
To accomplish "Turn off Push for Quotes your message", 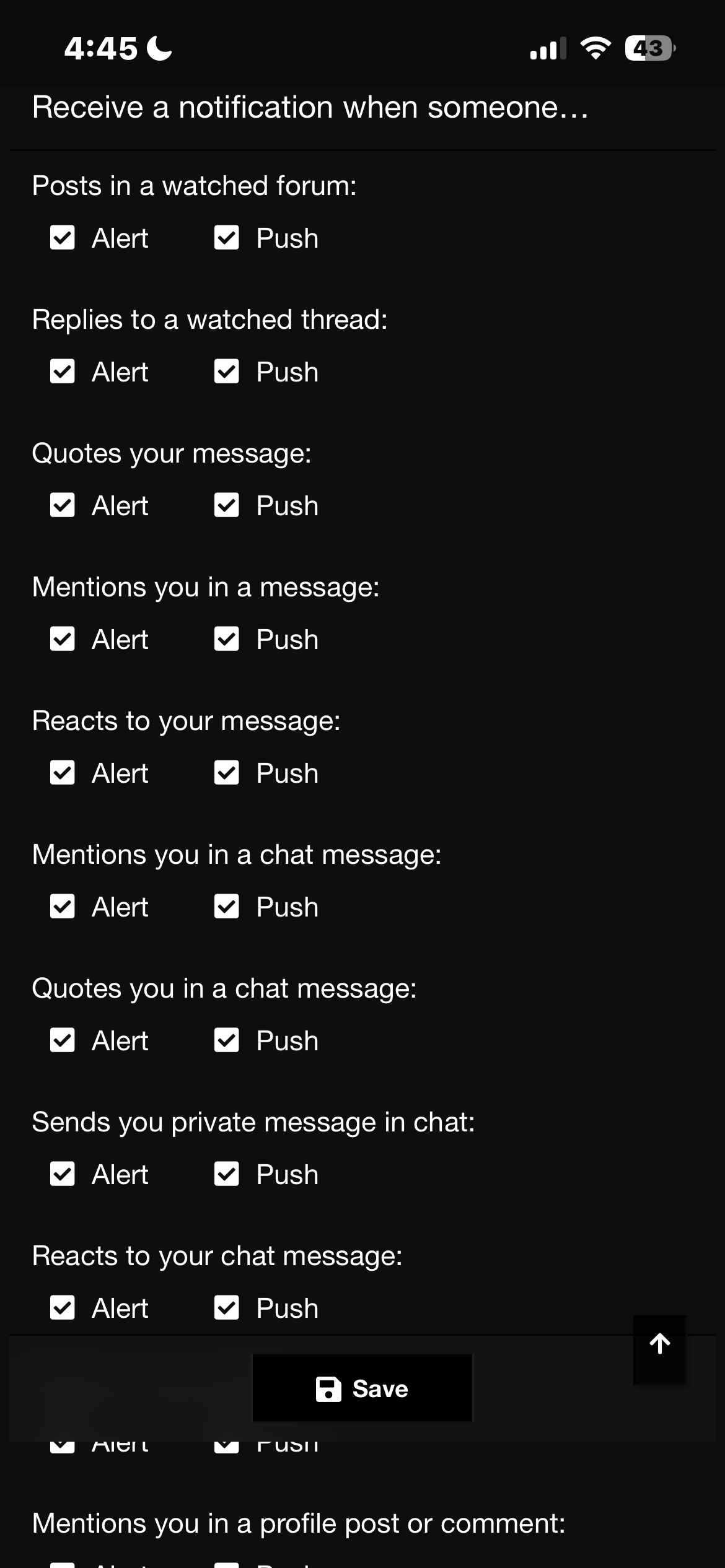I will 227,505.
